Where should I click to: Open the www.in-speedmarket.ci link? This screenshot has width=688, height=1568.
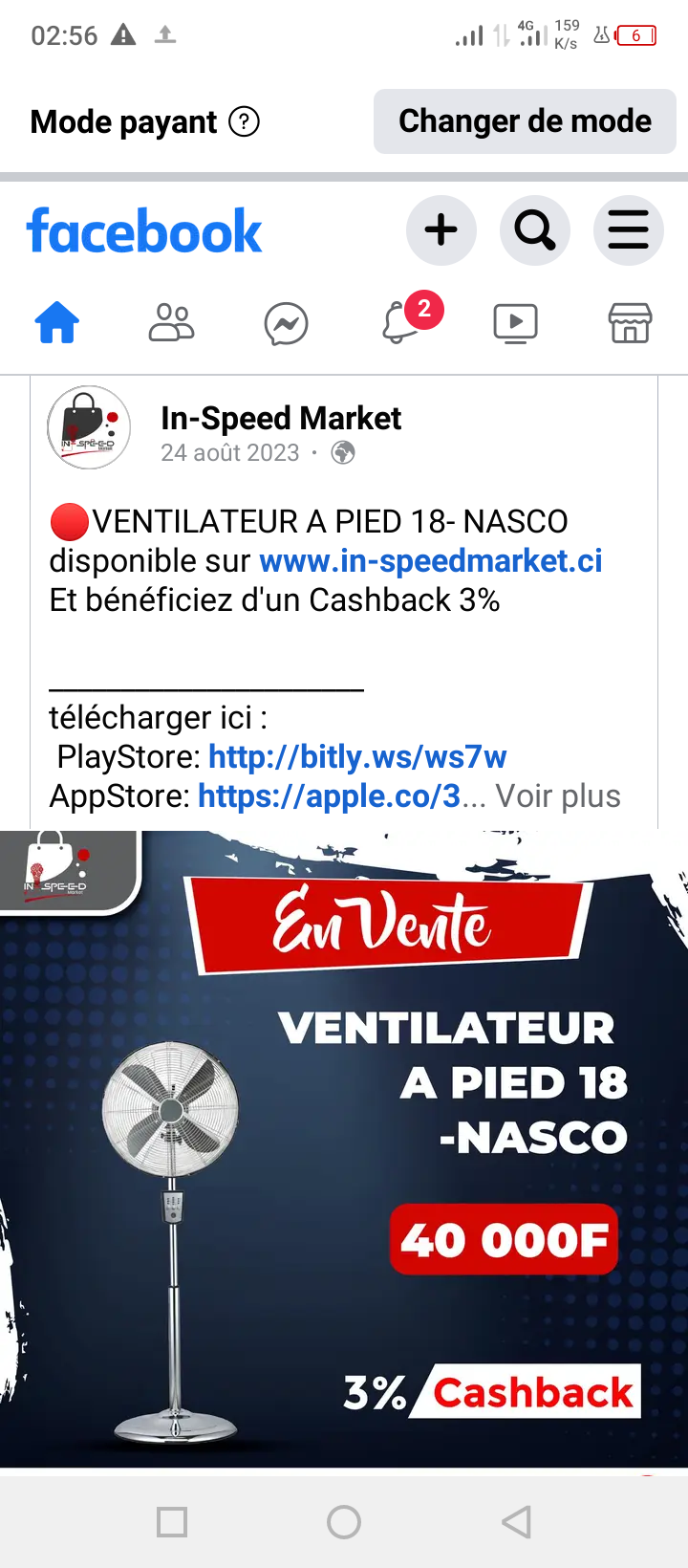[430, 561]
